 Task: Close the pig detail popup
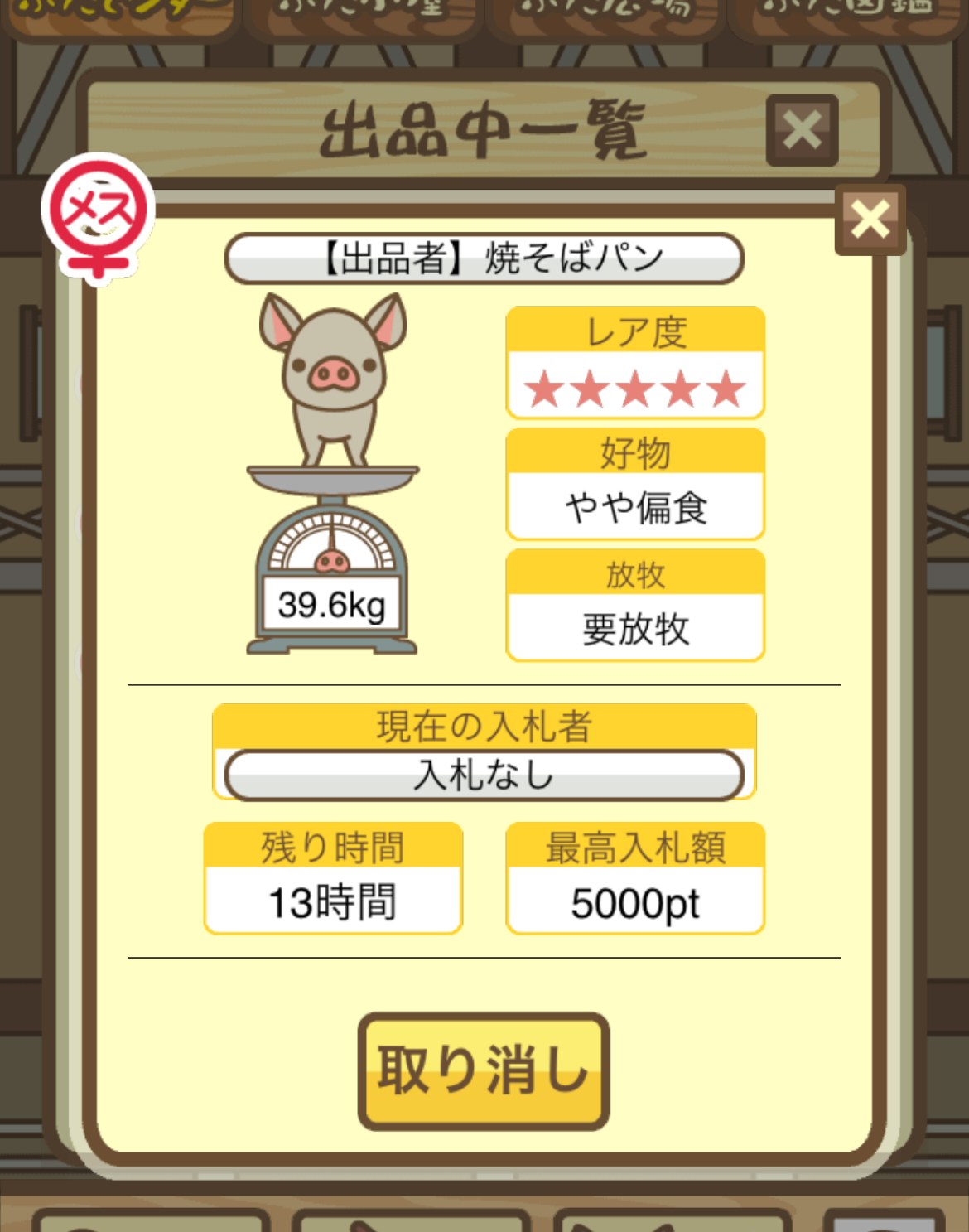[x=870, y=220]
